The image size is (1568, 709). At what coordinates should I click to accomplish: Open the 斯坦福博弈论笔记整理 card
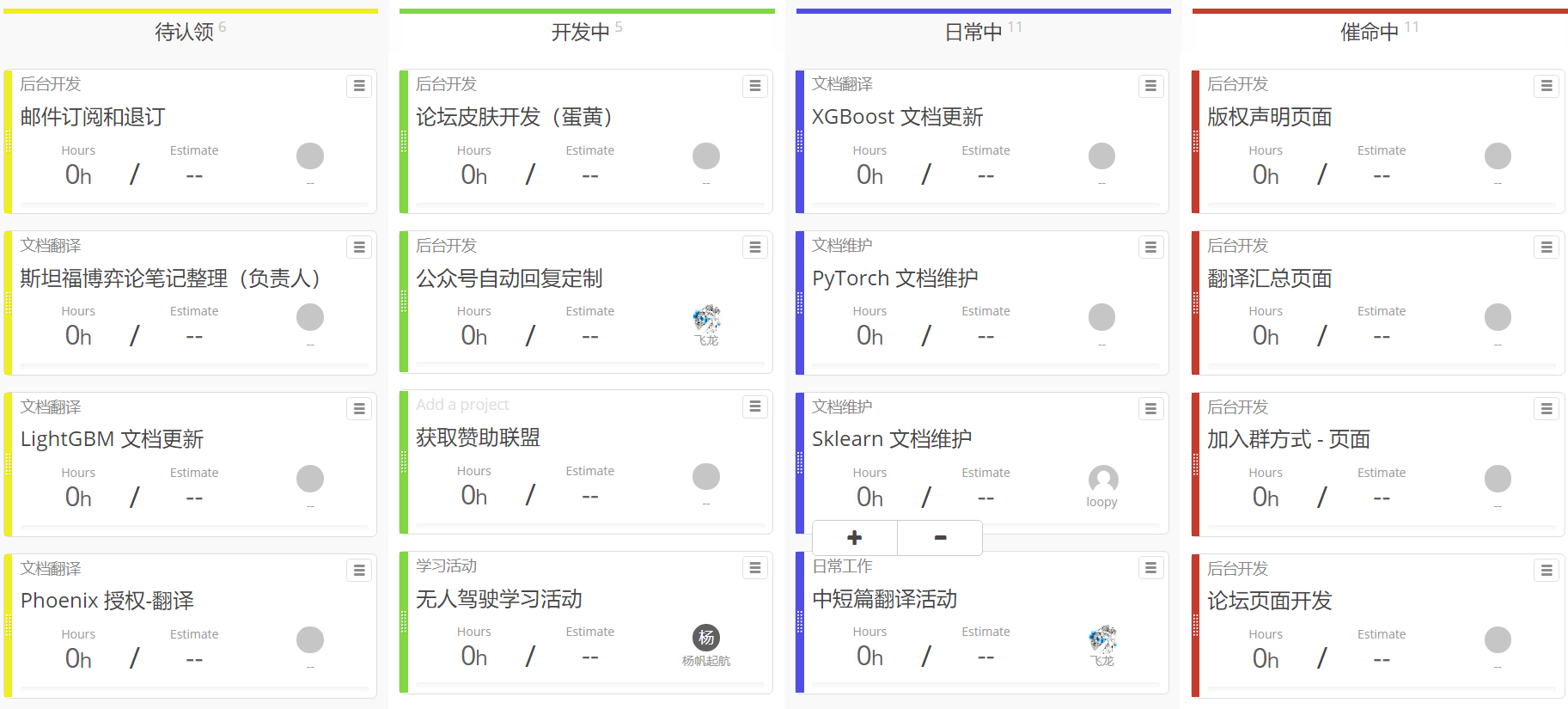(x=170, y=278)
